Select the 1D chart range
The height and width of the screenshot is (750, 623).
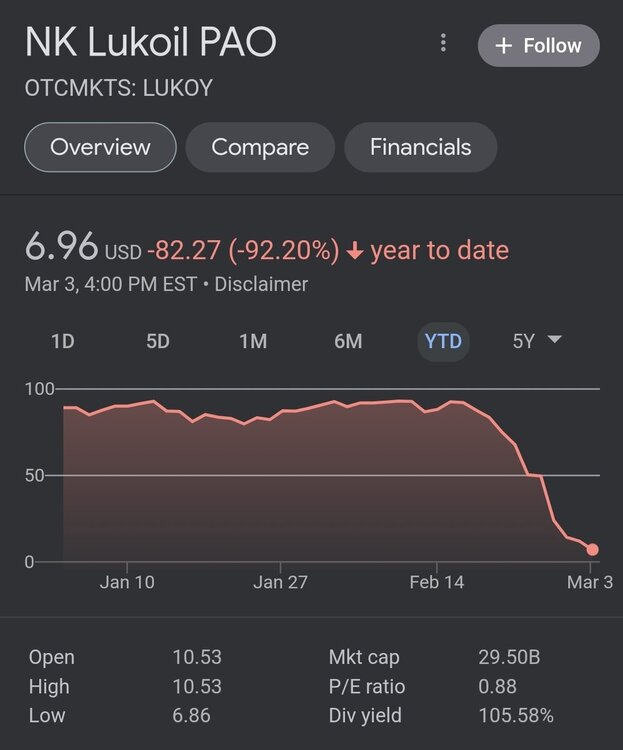tap(63, 341)
